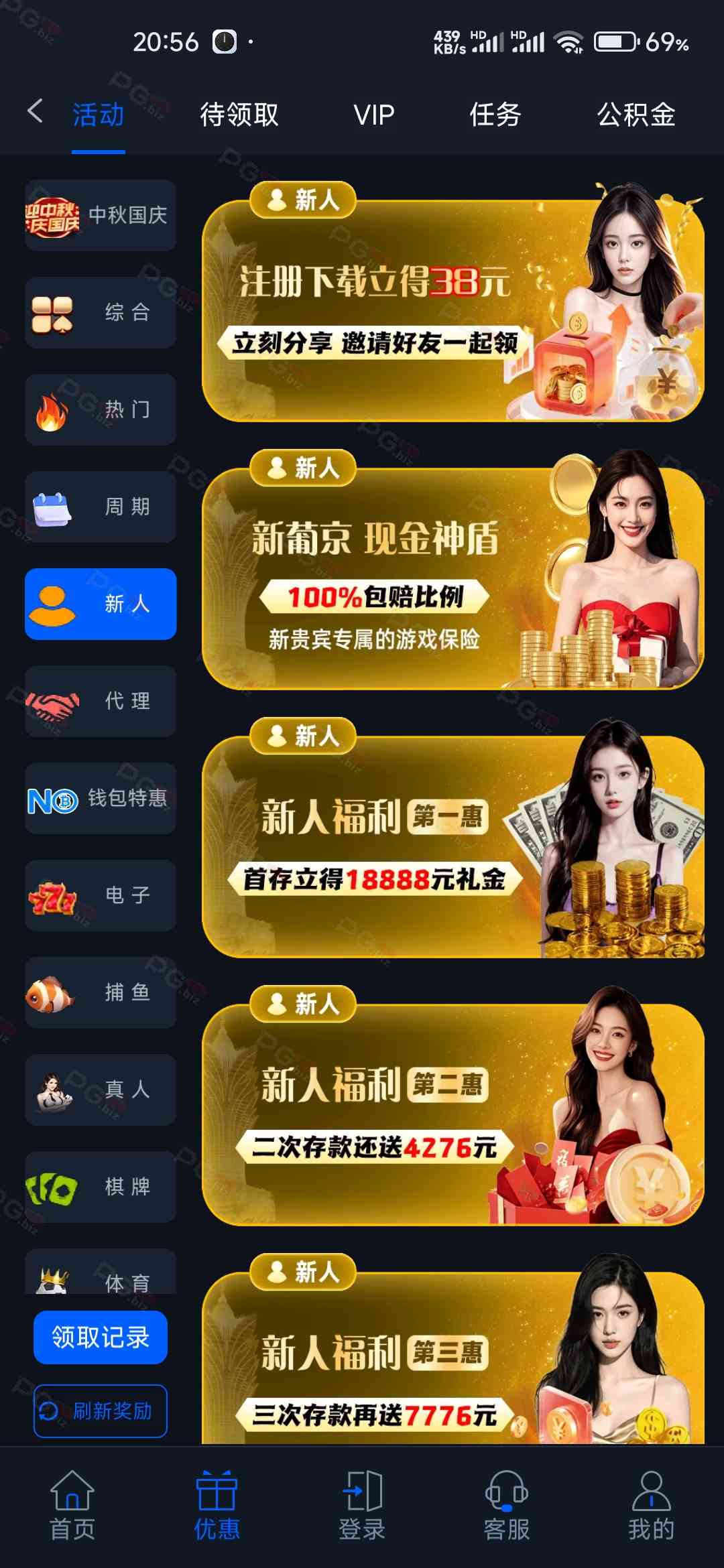Switch to the 待领取 tab
Screen dimensions: 724x1568
point(239,115)
